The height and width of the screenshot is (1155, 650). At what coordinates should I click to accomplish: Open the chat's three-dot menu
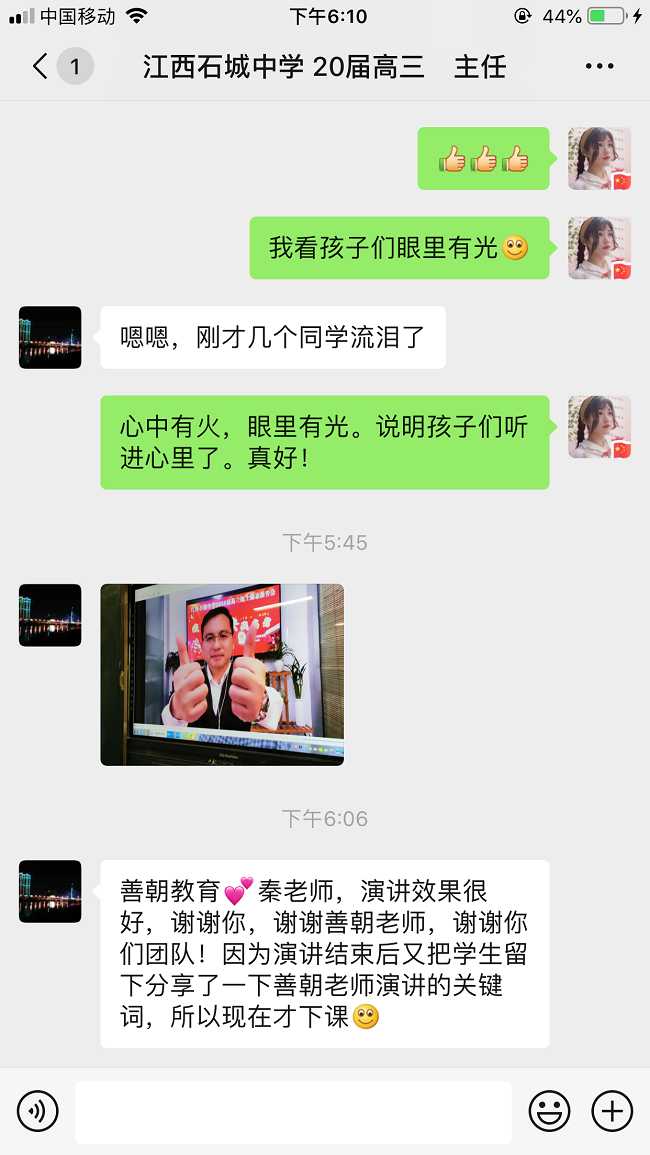click(599, 67)
